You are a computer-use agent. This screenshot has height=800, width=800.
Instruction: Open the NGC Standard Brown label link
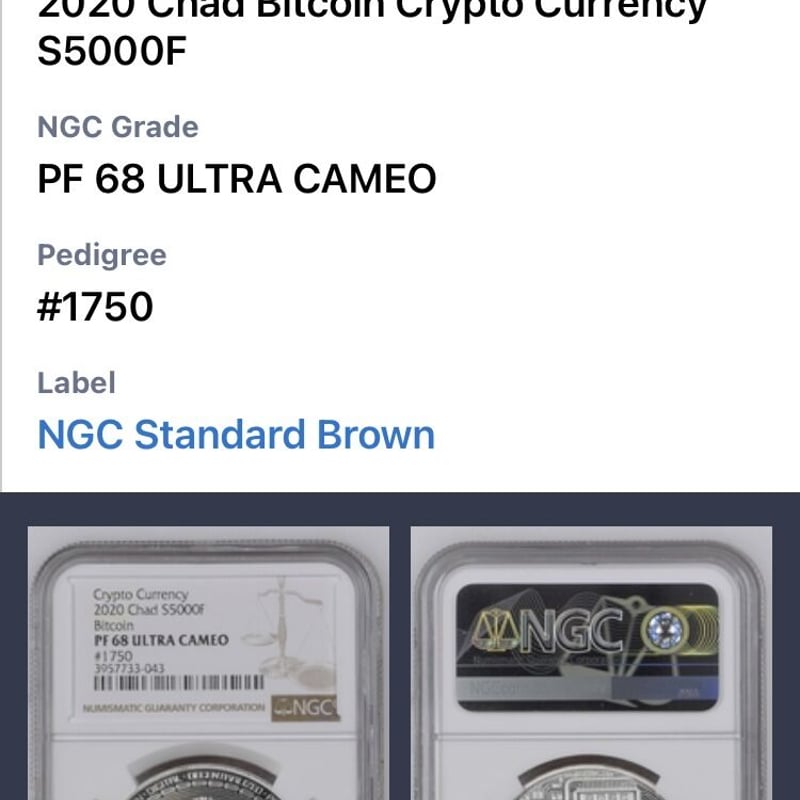point(236,436)
